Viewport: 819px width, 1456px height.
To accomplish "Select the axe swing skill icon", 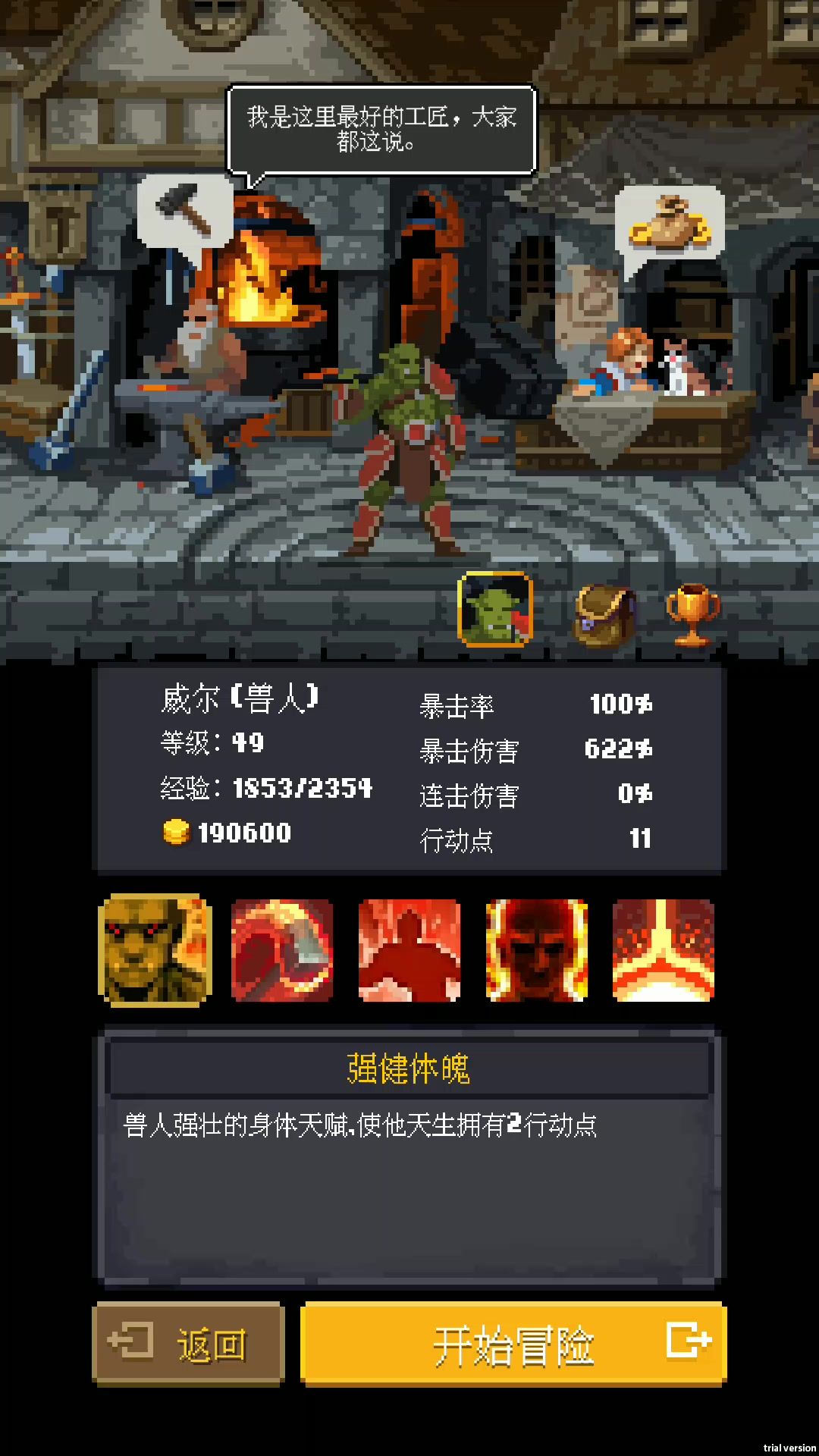I will point(282,950).
